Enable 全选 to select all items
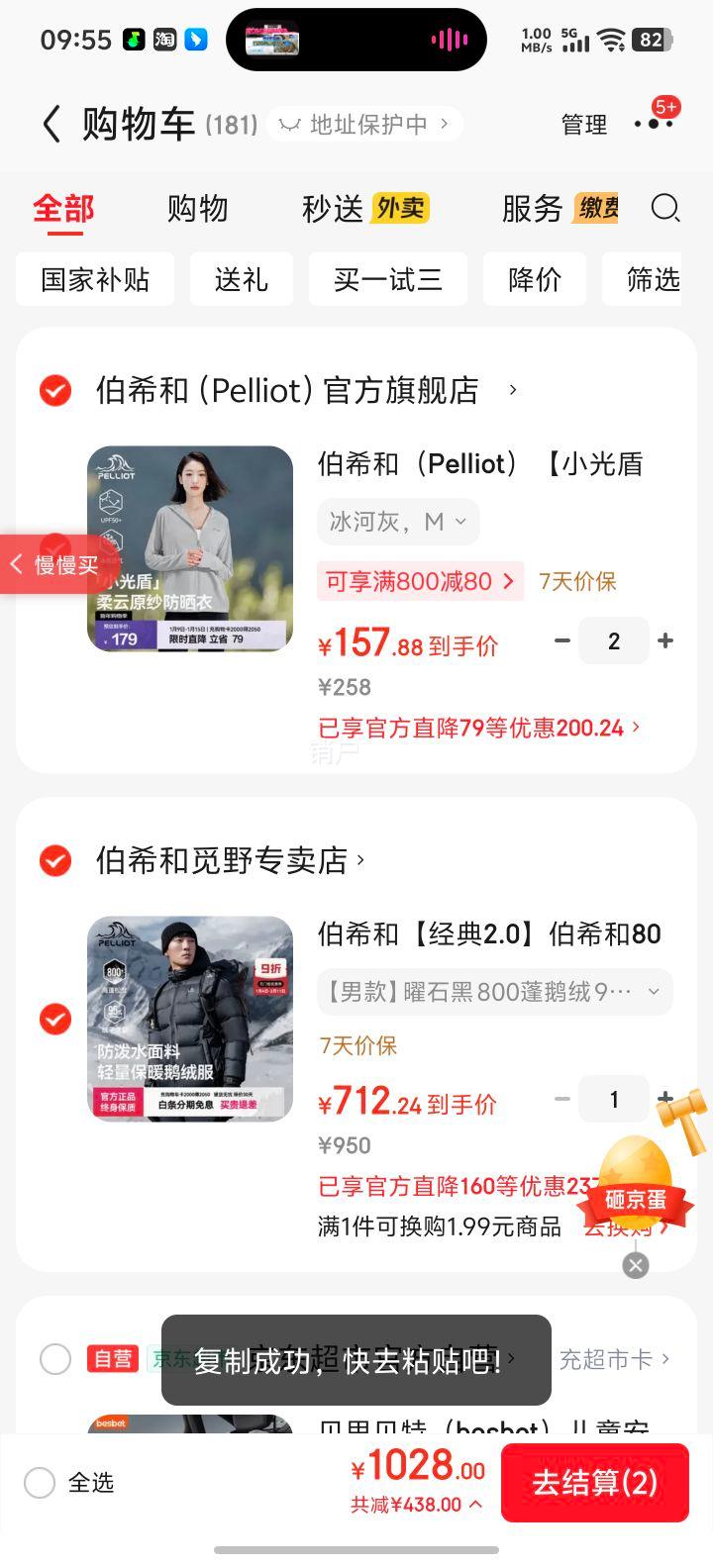The width and height of the screenshot is (713, 1568). point(40,1482)
